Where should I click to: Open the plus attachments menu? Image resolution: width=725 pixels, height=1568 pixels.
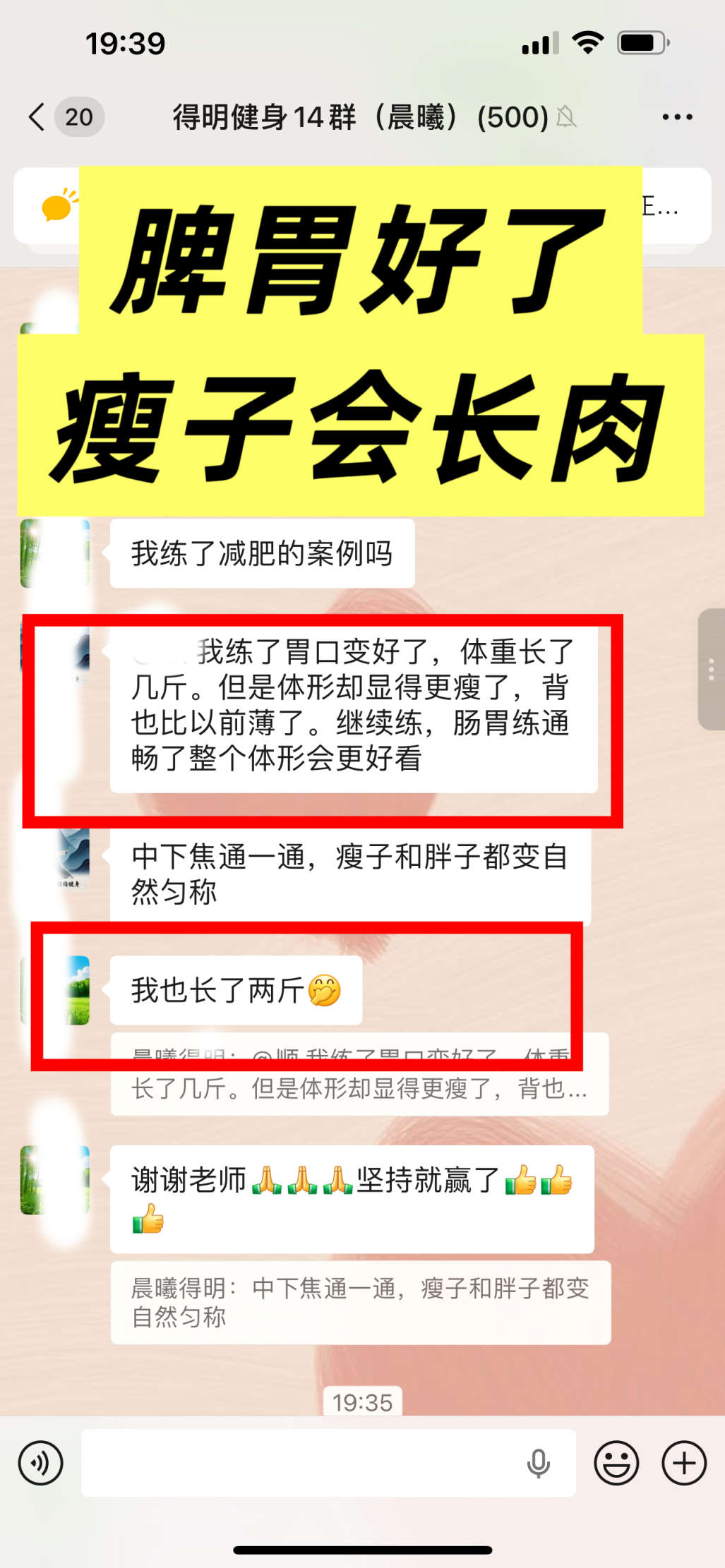coord(683,1463)
